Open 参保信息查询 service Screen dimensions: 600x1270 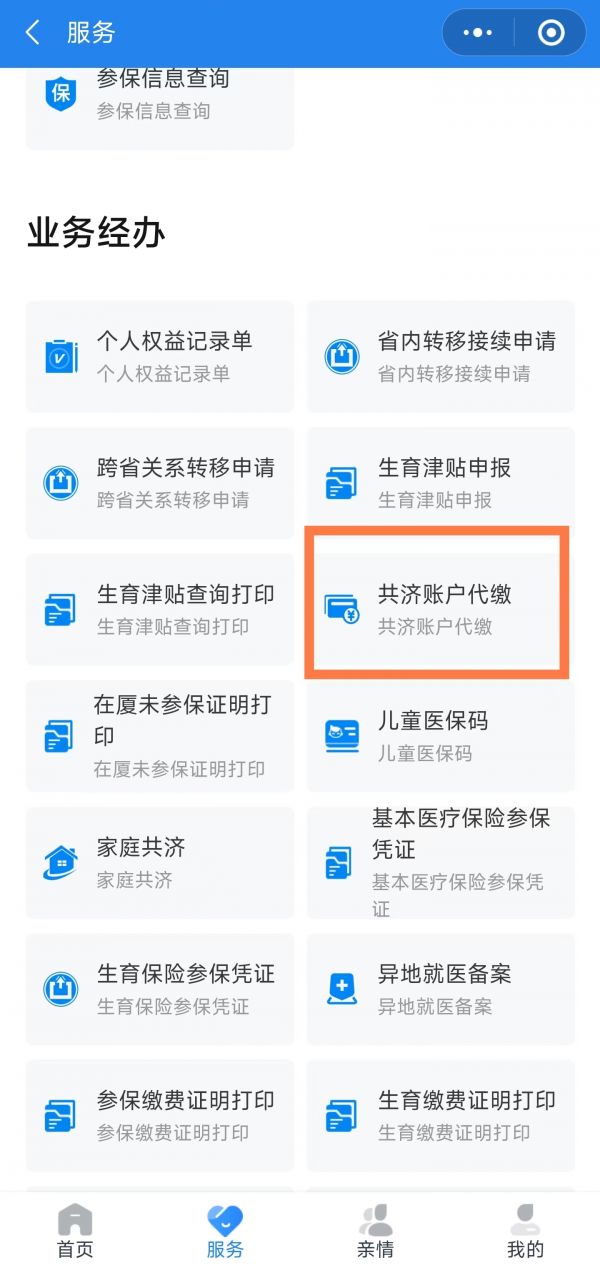160,95
